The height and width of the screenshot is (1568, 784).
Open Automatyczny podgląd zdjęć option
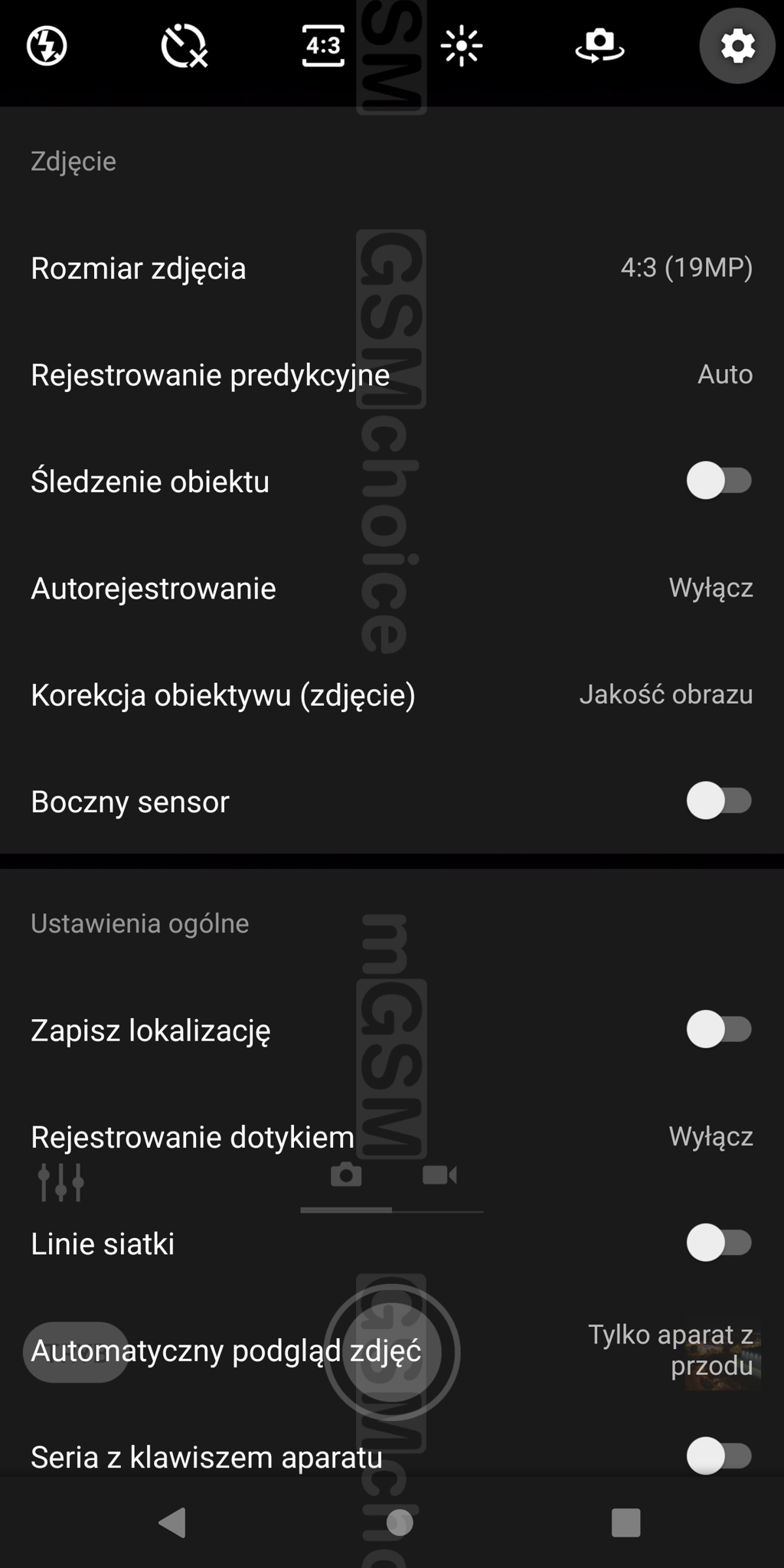(x=391, y=1350)
